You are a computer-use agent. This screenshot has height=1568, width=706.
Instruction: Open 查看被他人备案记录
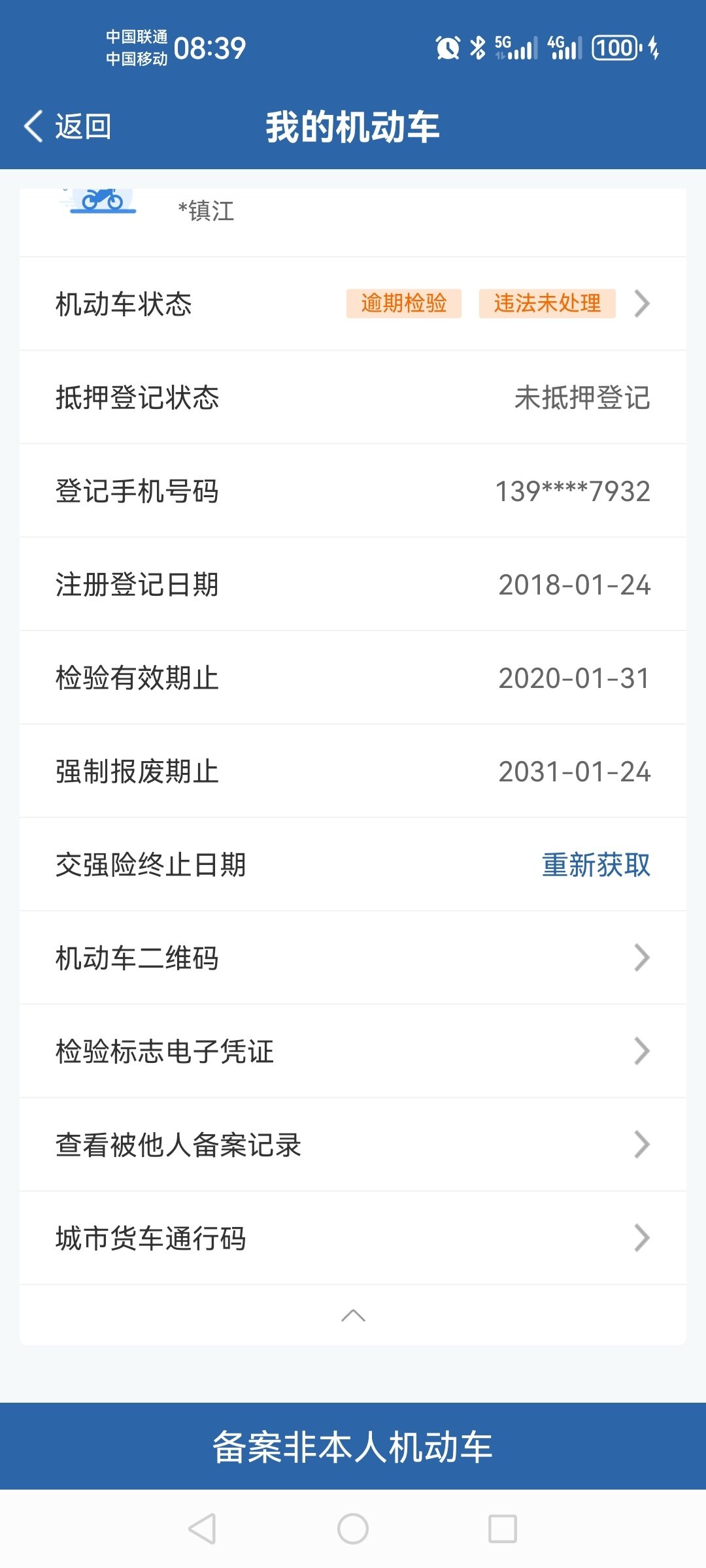(x=353, y=1145)
